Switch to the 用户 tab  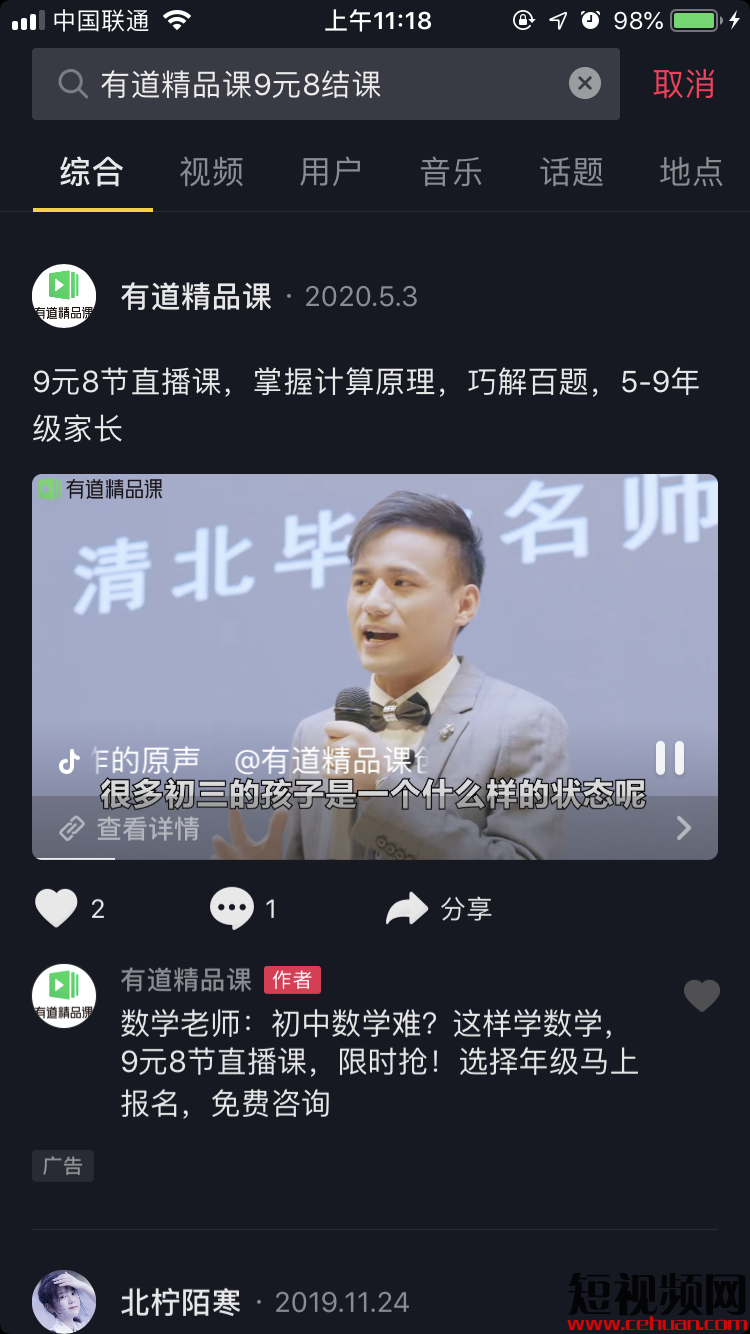pos(331,172)
